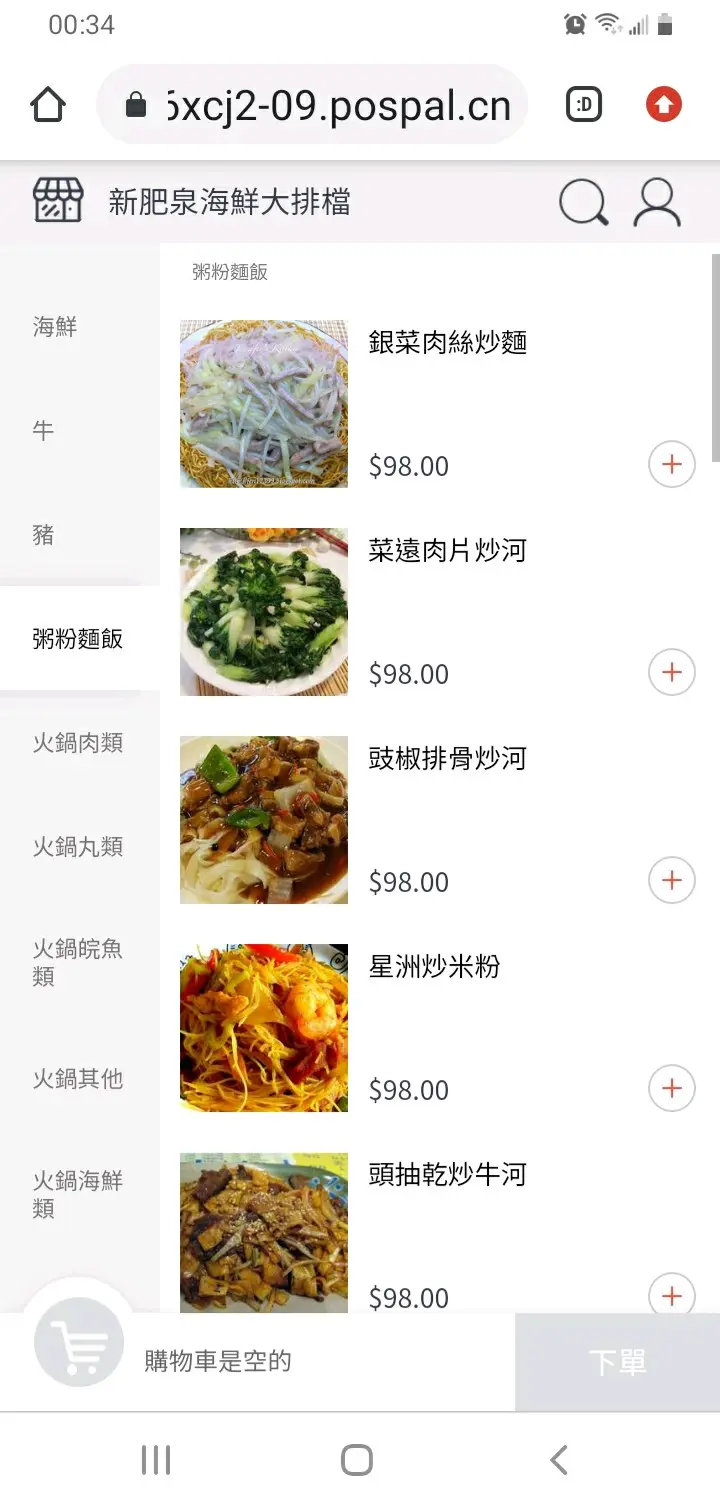The height and width of the screenshot is (1507, 720).
Task: Open the search magnifier icon
Action: 583,202
